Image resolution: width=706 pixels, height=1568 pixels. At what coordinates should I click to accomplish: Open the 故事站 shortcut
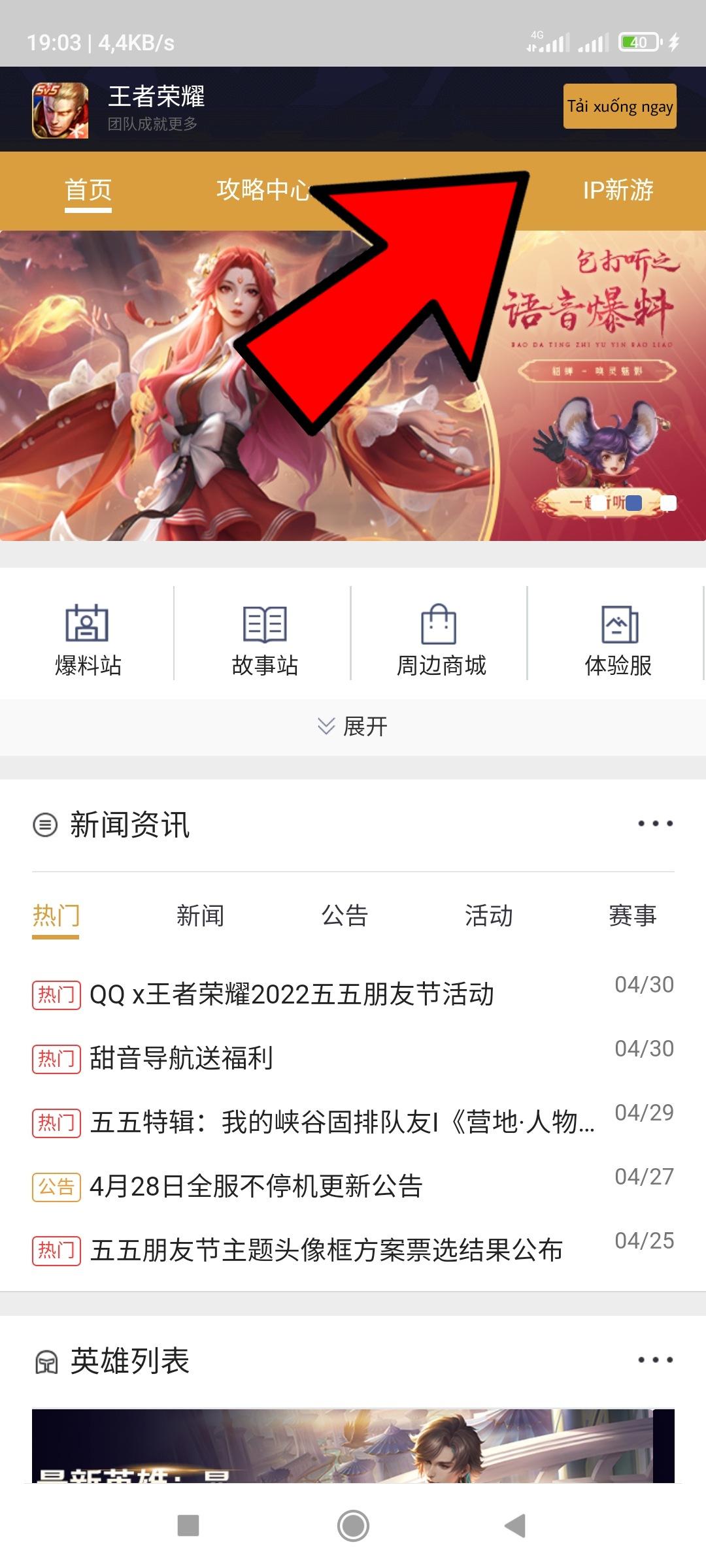(264, 640)
